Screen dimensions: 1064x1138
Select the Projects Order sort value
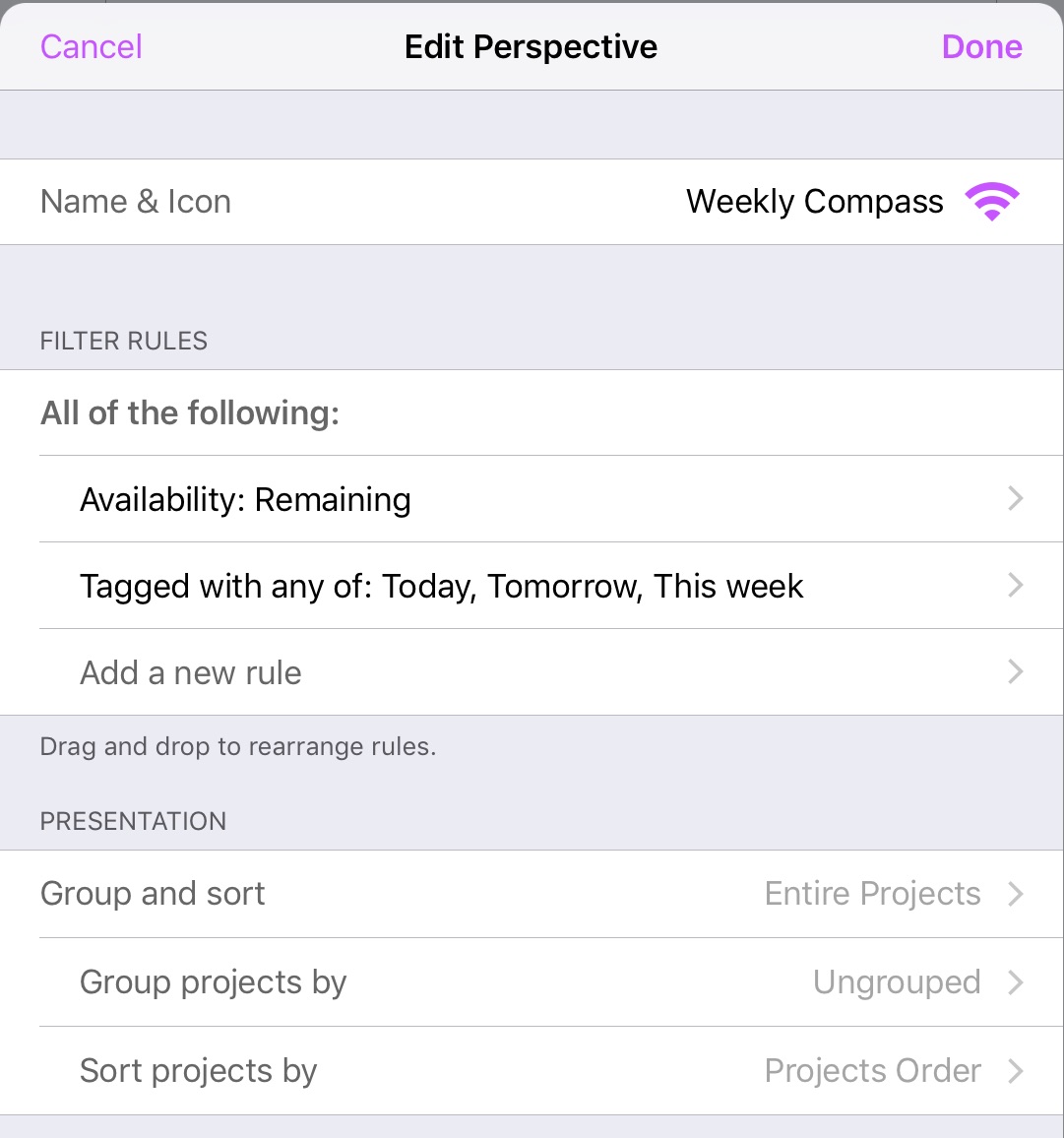[872, 1070]
